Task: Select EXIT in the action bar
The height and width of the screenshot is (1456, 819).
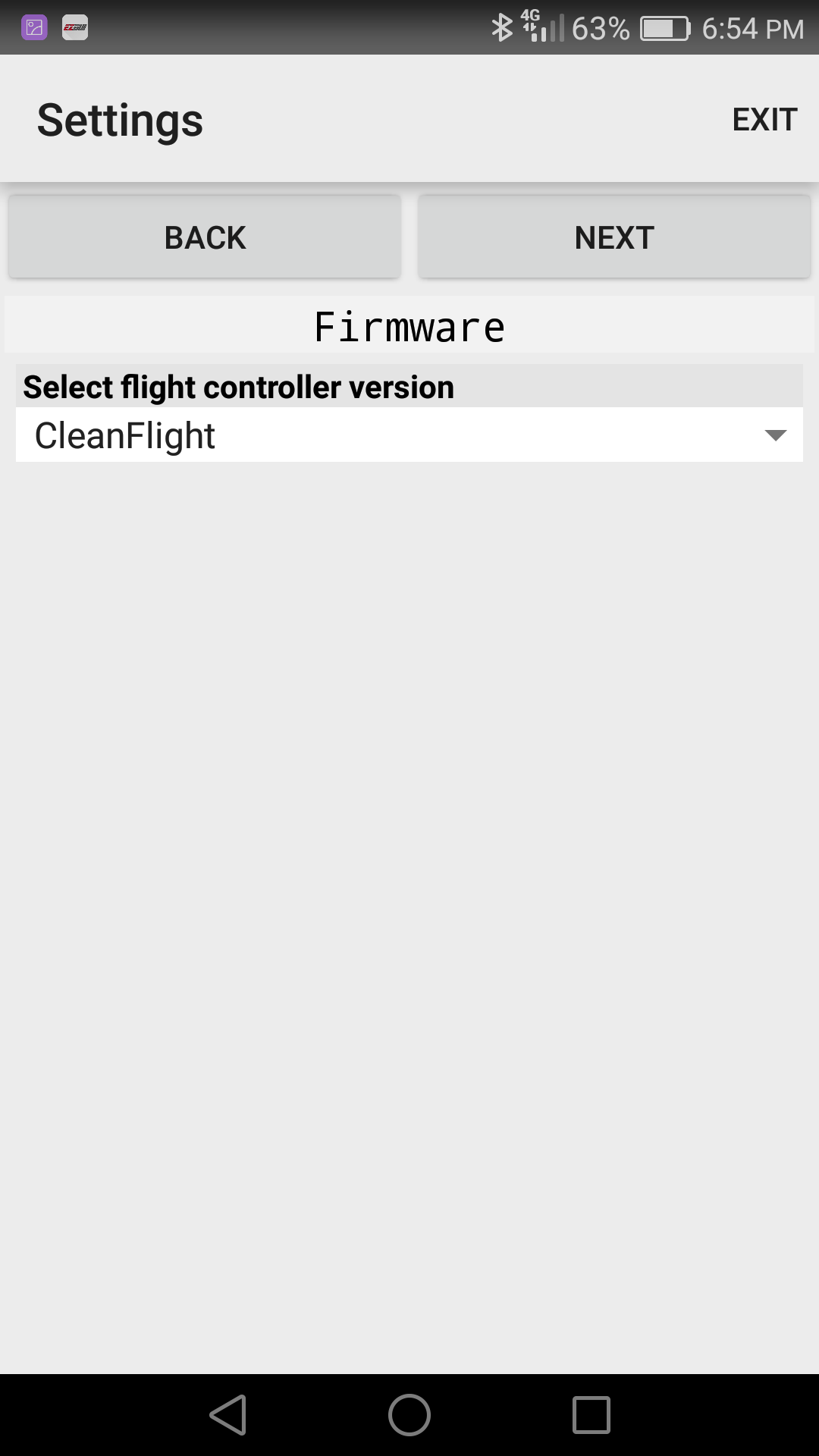Action: tap(764, 118)
